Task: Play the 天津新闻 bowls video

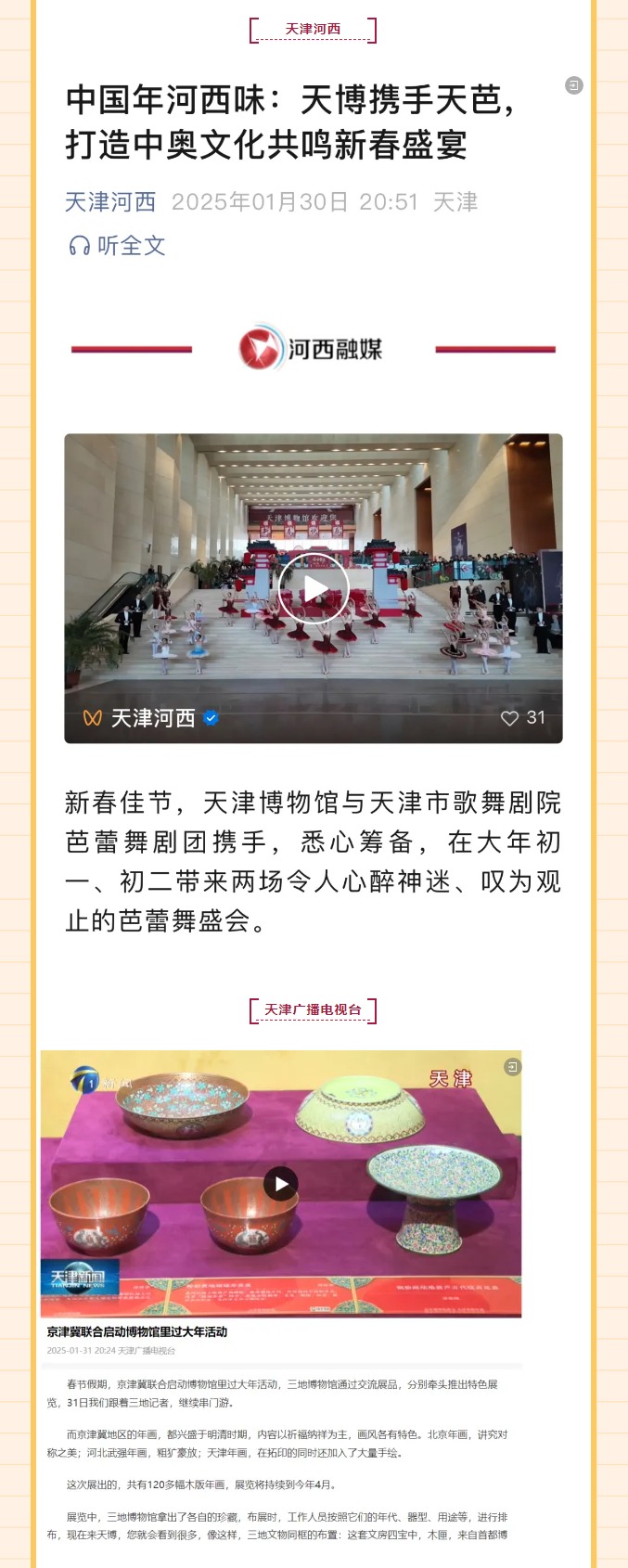Action: [x=281, y=1183]
